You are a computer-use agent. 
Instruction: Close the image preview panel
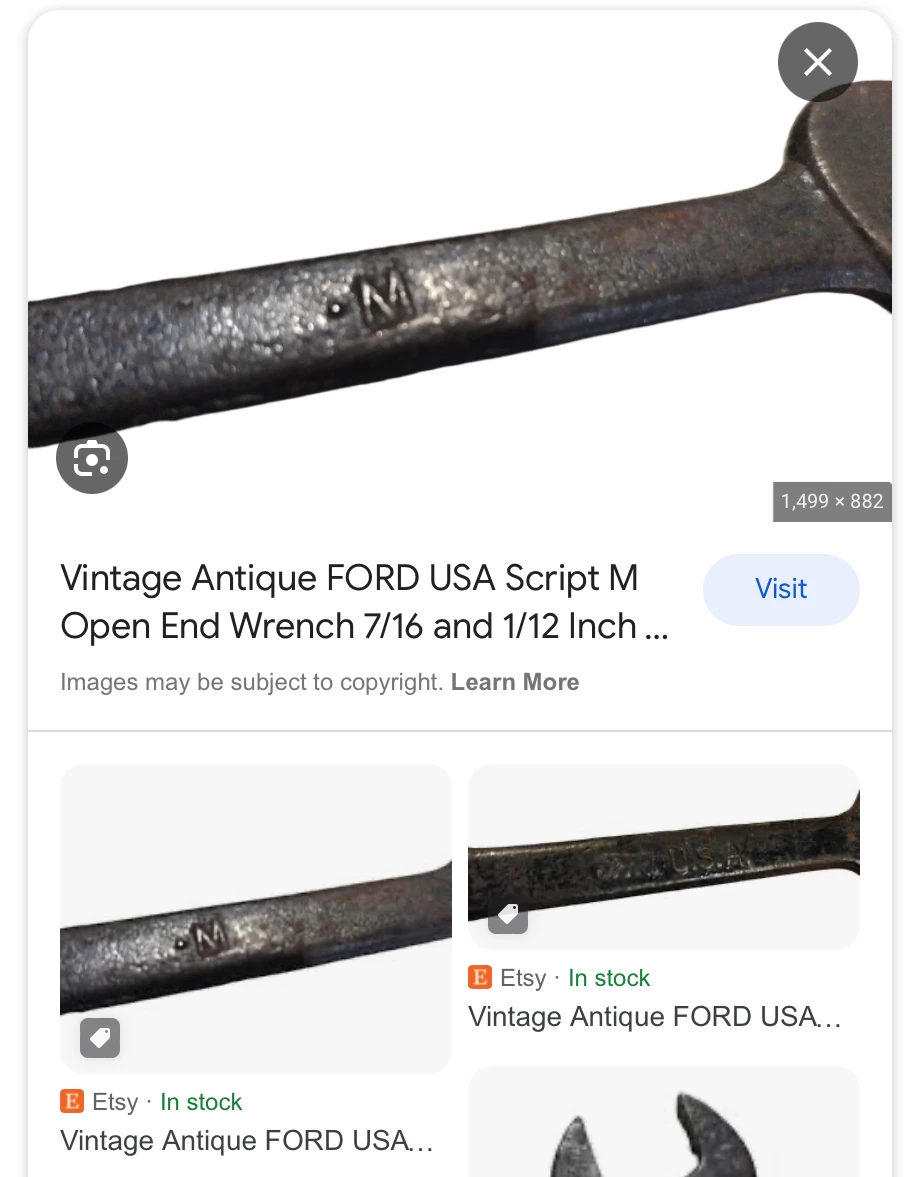coord(817,62)
